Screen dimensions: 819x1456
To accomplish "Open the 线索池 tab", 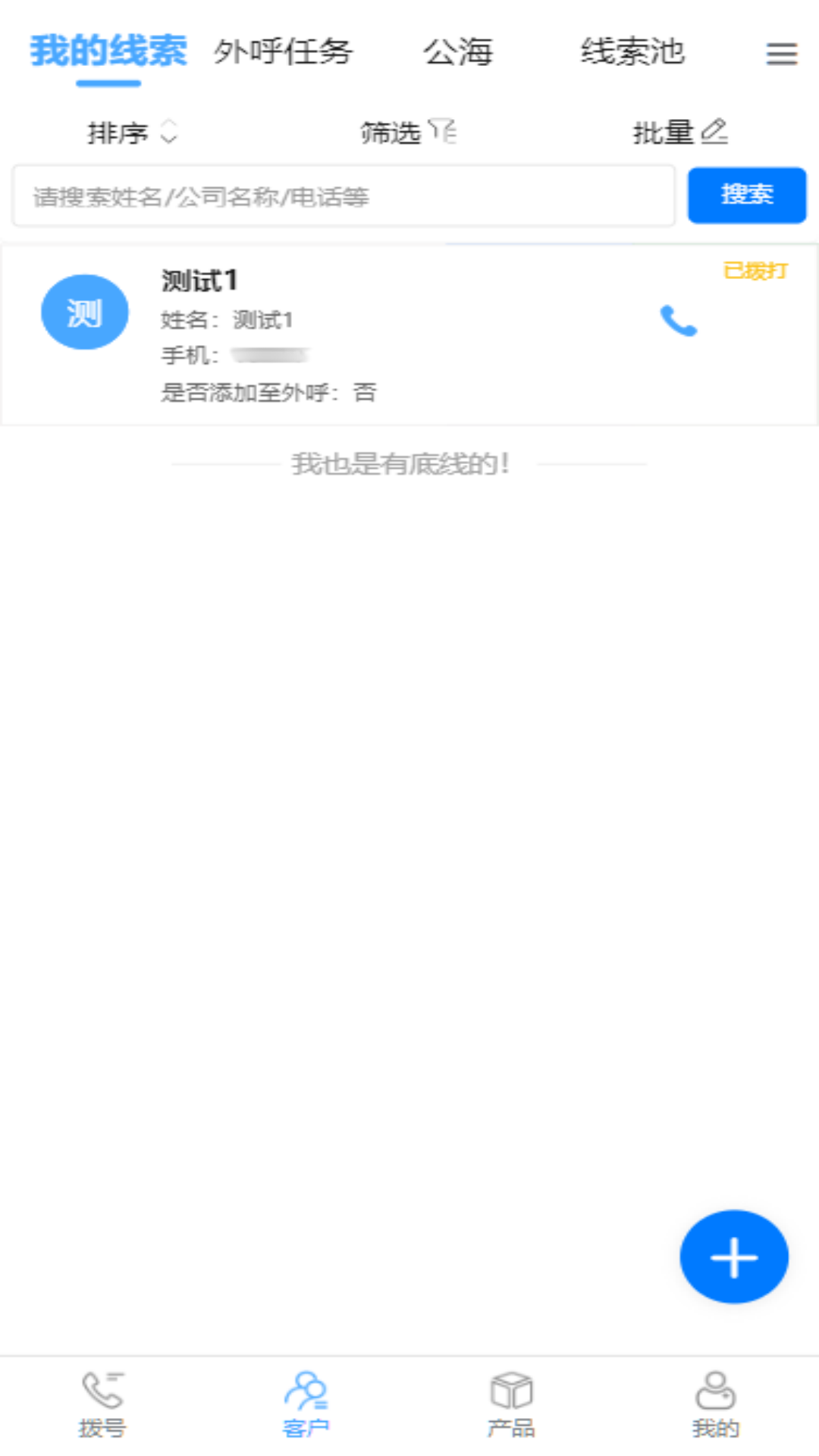I will point(632,52).
